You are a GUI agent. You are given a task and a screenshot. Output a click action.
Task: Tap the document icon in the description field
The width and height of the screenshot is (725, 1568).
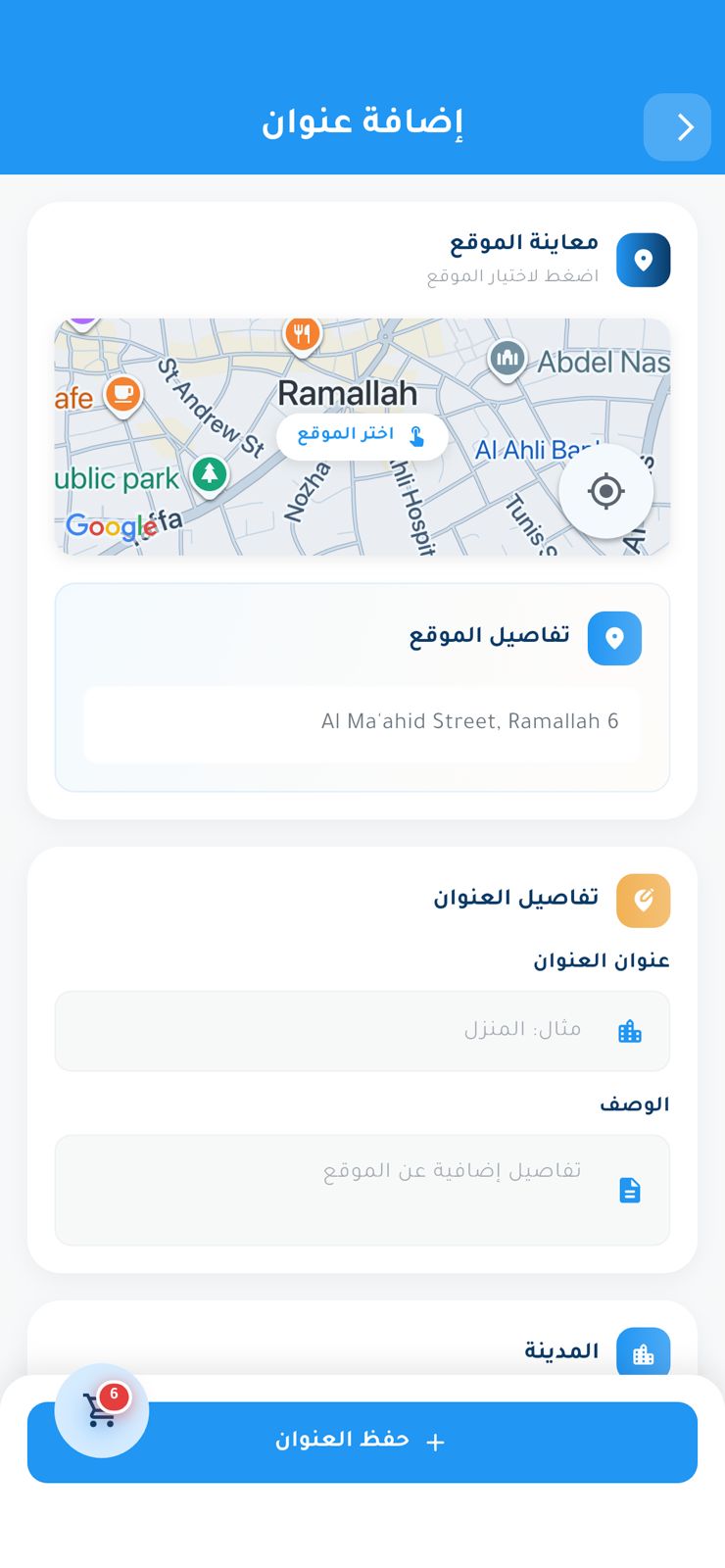tap(631, 1190)
